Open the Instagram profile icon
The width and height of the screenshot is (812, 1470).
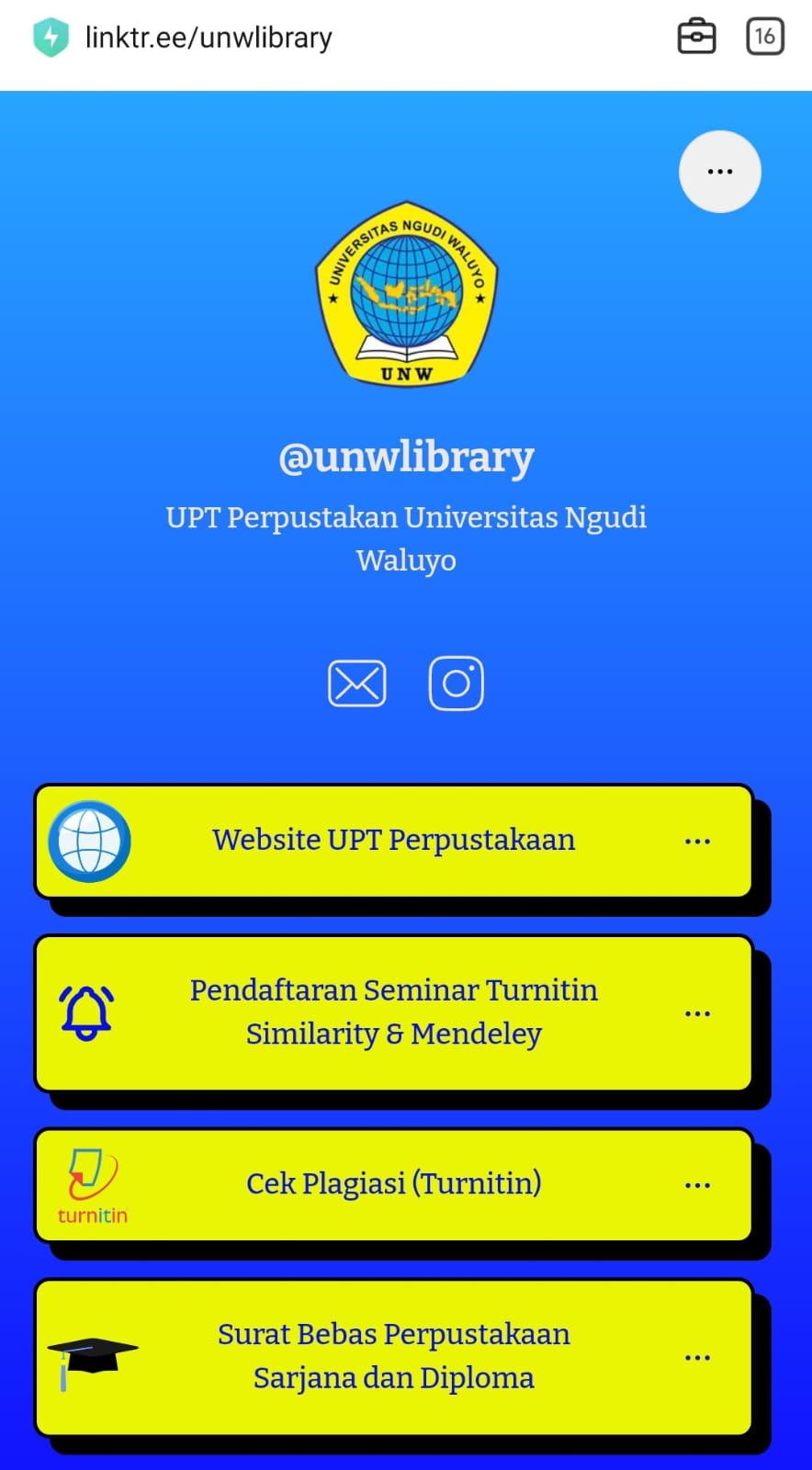(456, 684)
